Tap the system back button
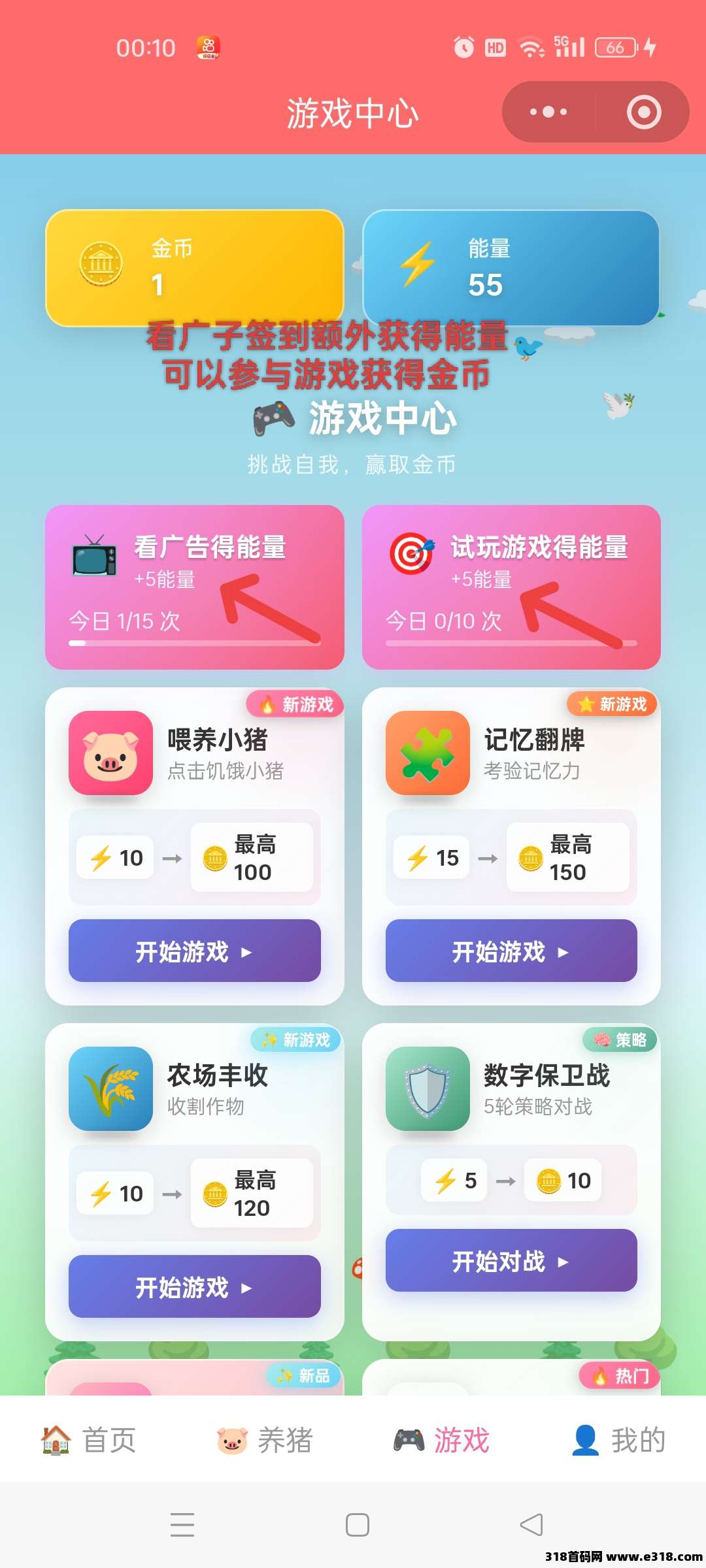The image size is (706, 1568). coord(531,1525)
